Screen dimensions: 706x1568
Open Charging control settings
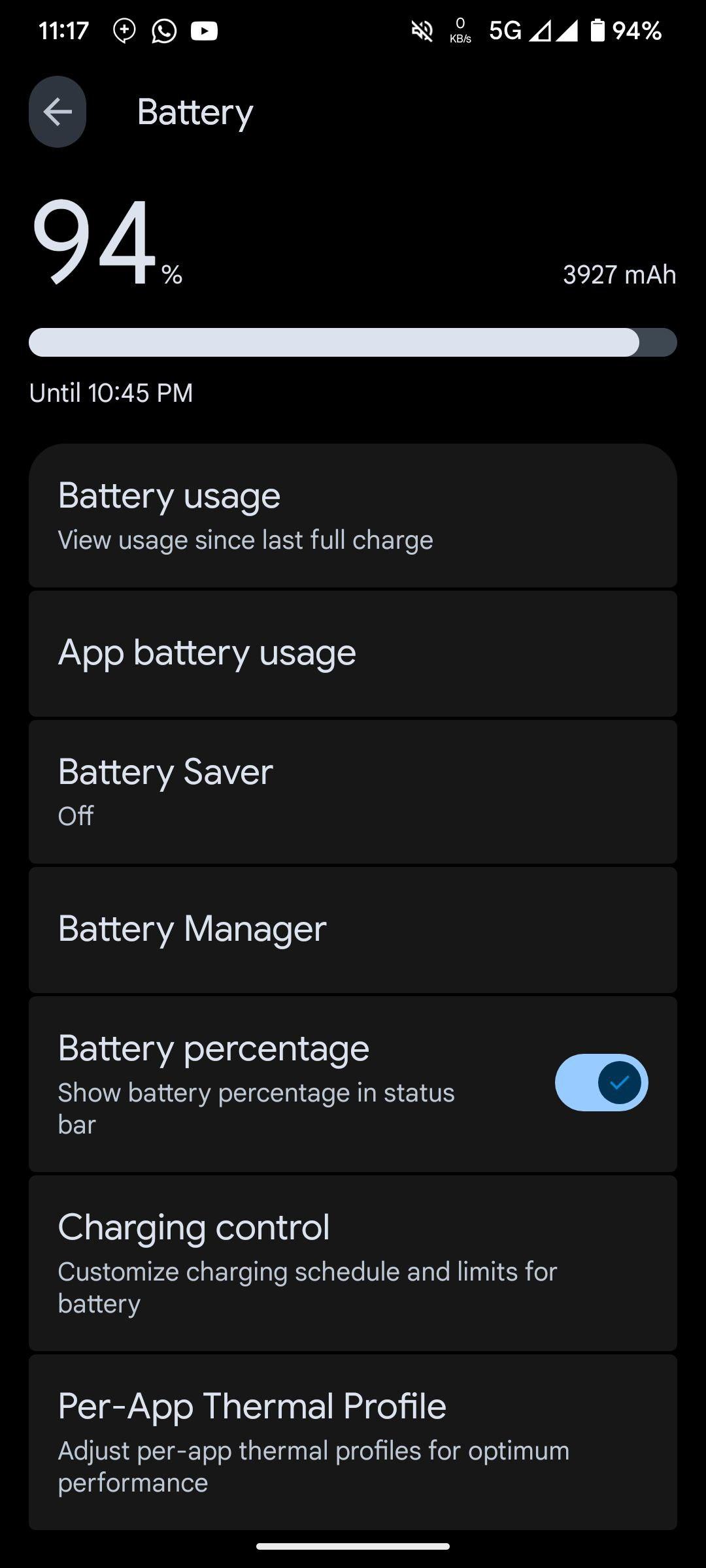tap(353, 1263)
